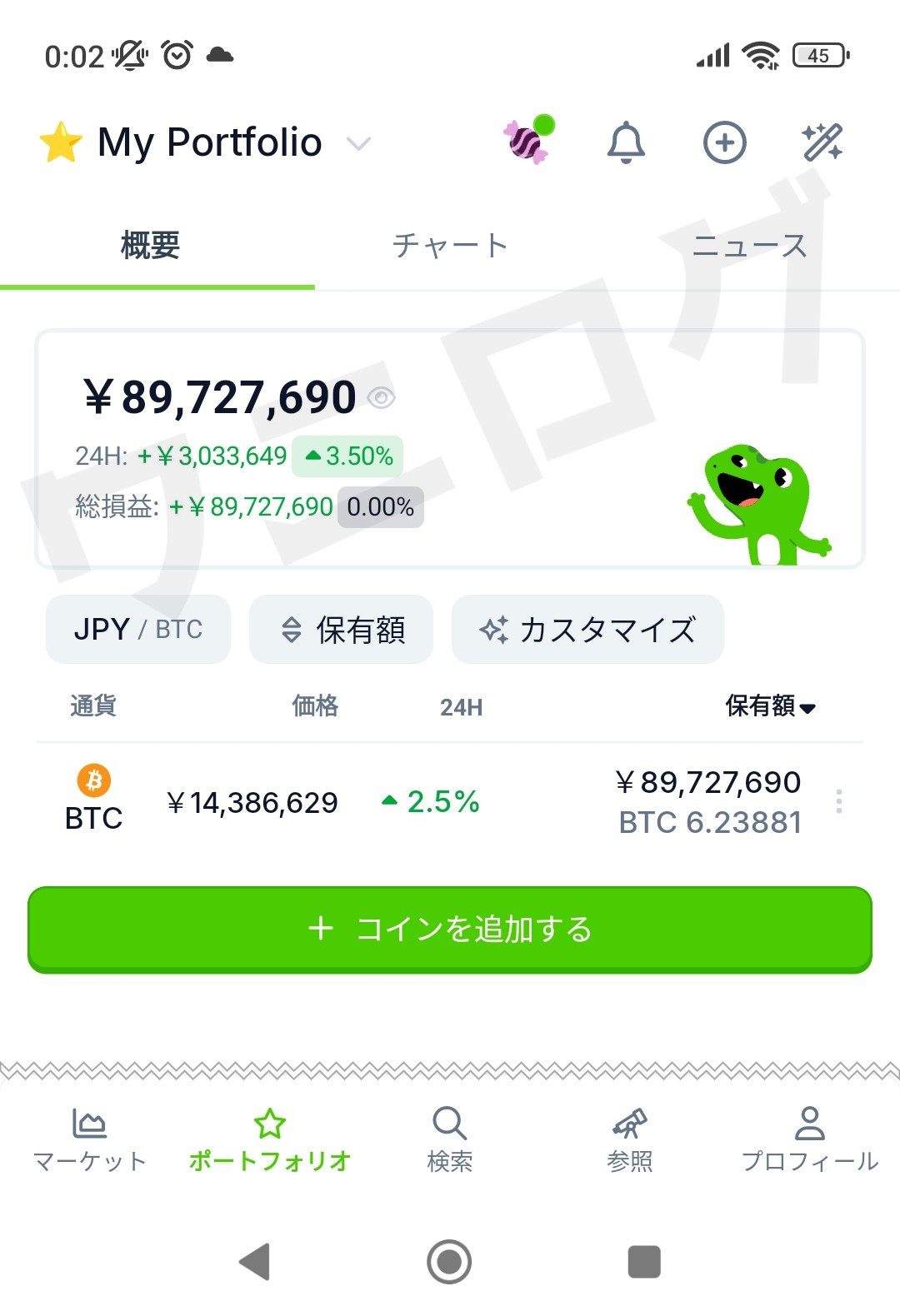This screenshot has width=900, height=1316.
Task: Sort by the 保有額 column header
Action: coord(769,706)
